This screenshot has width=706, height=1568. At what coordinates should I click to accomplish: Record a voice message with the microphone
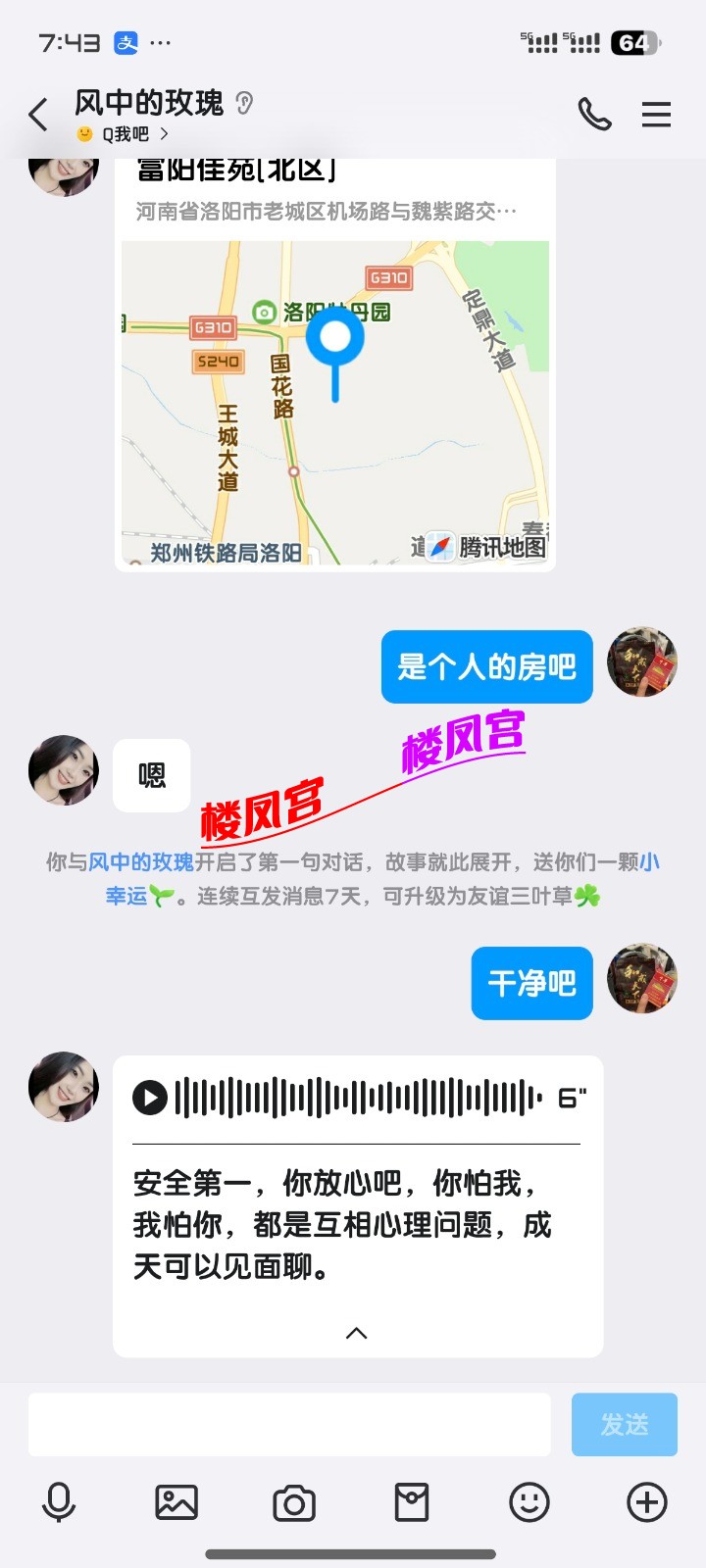tap(59, 1502)
